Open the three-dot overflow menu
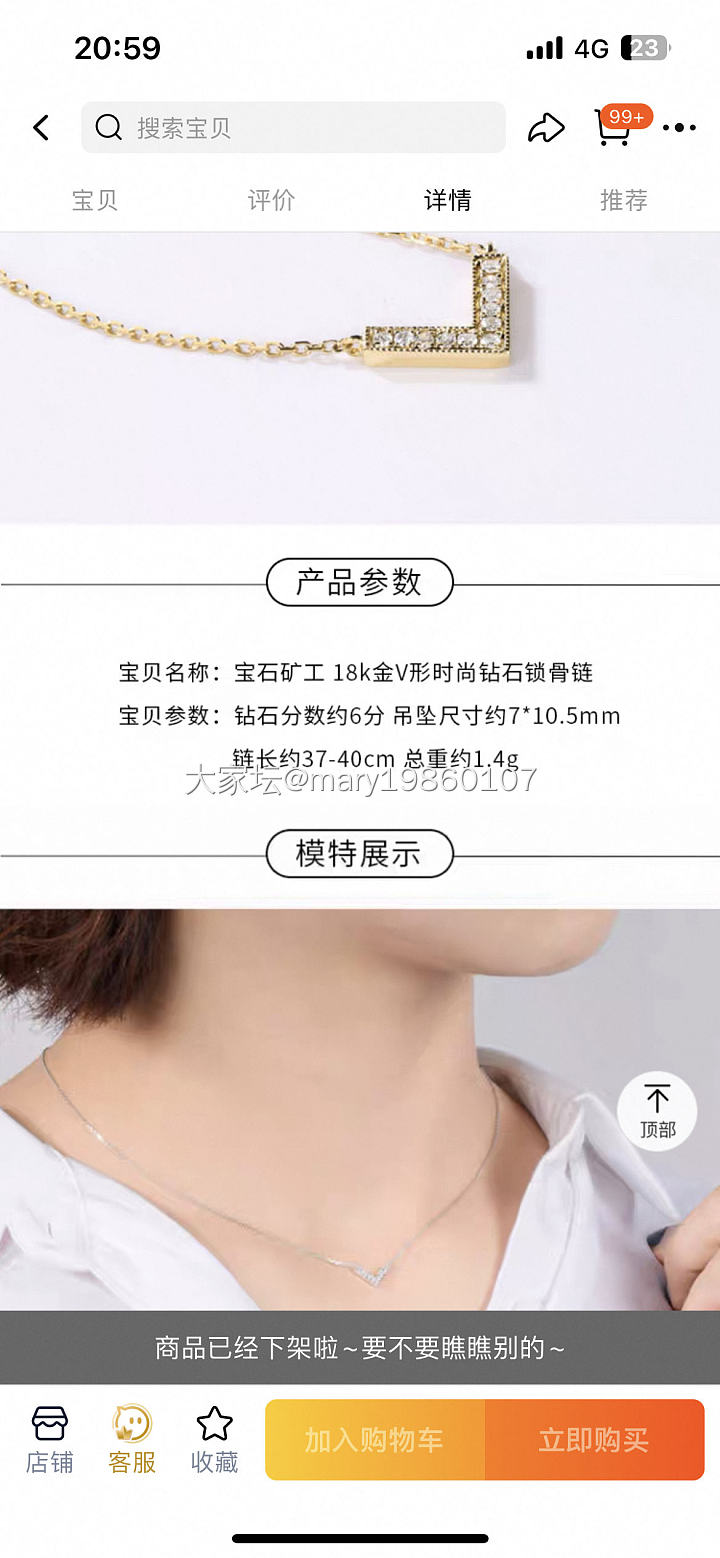Viewport: 720px width, 1558px height. click(x=679, y=128)
